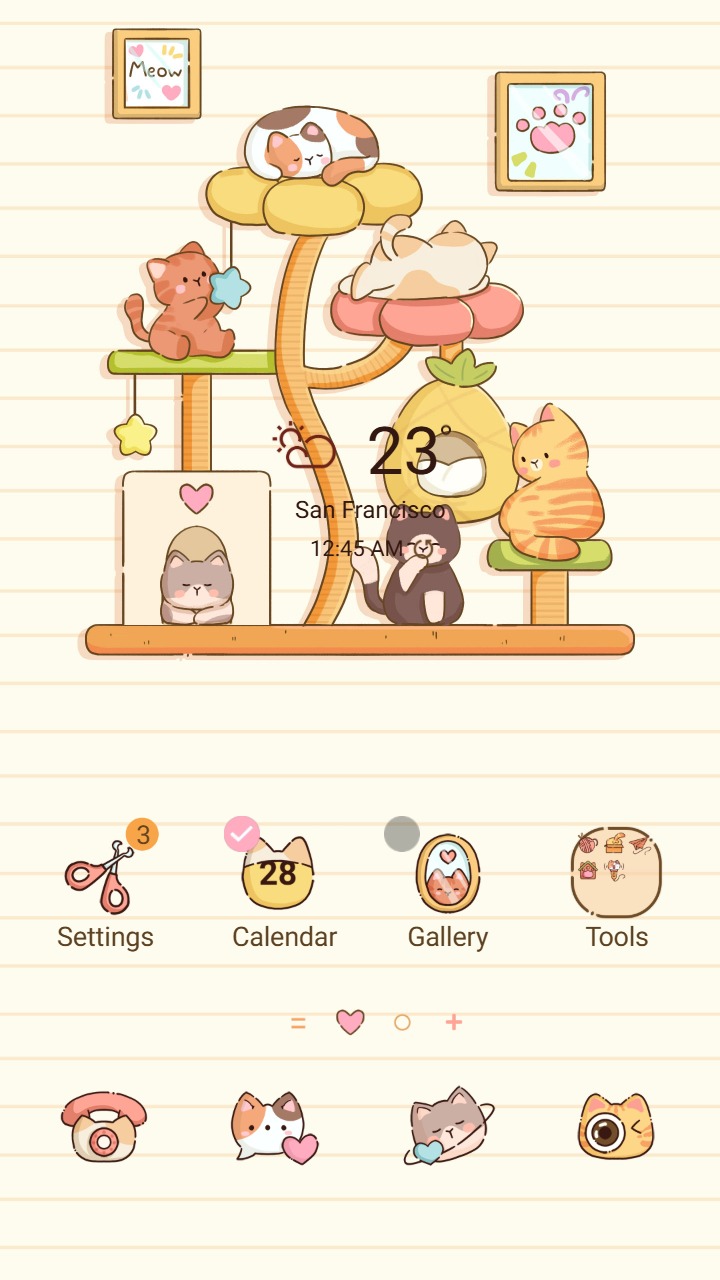
Task: Open weather details for San Francisco
Action: point(370,510)
